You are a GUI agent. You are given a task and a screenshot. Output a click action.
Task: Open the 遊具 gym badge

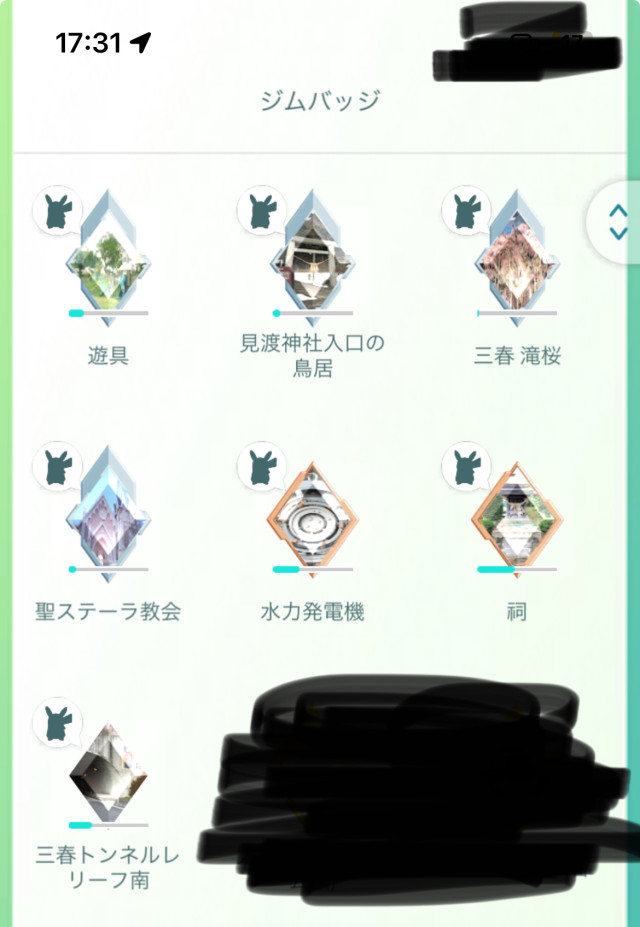coord(108,260)
